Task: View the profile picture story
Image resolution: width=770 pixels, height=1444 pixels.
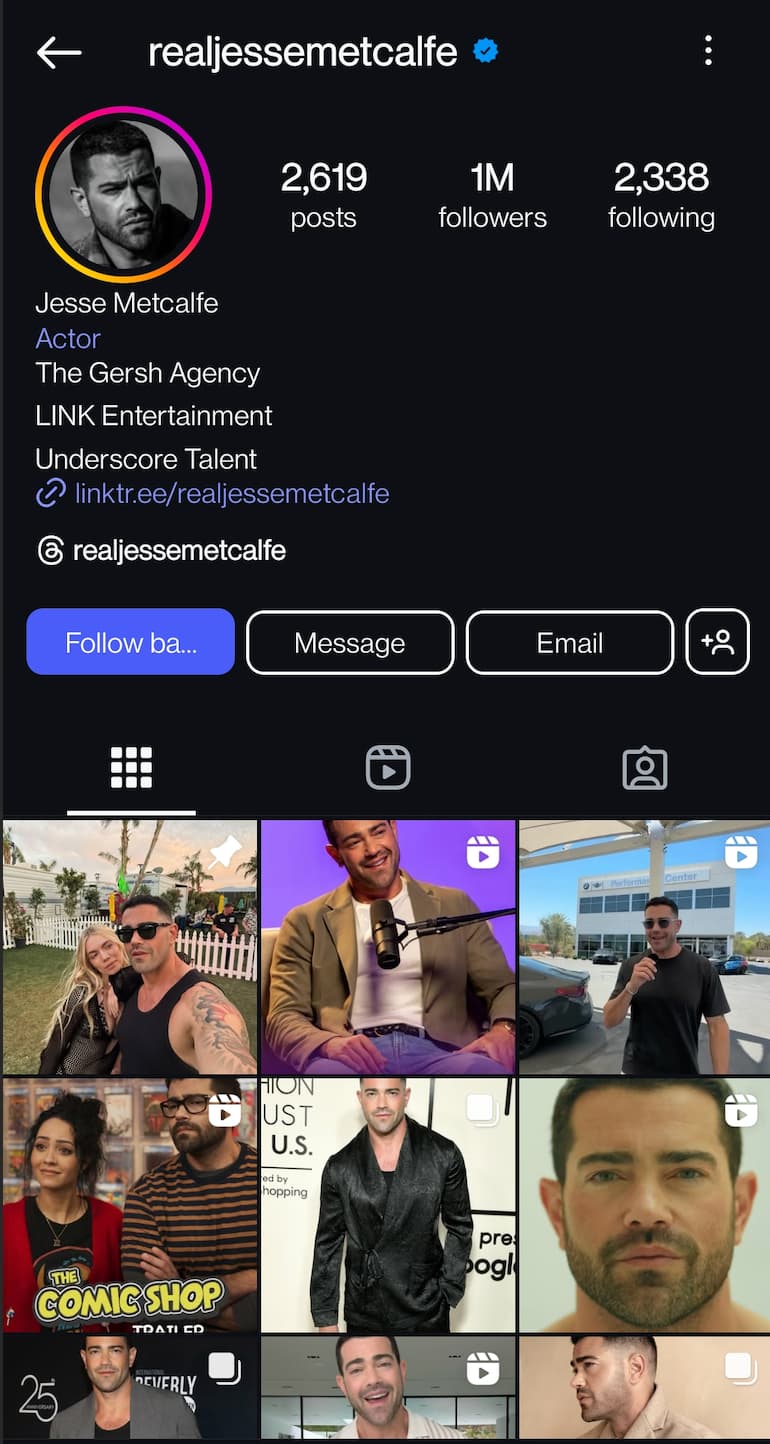Action: point(124,195)
